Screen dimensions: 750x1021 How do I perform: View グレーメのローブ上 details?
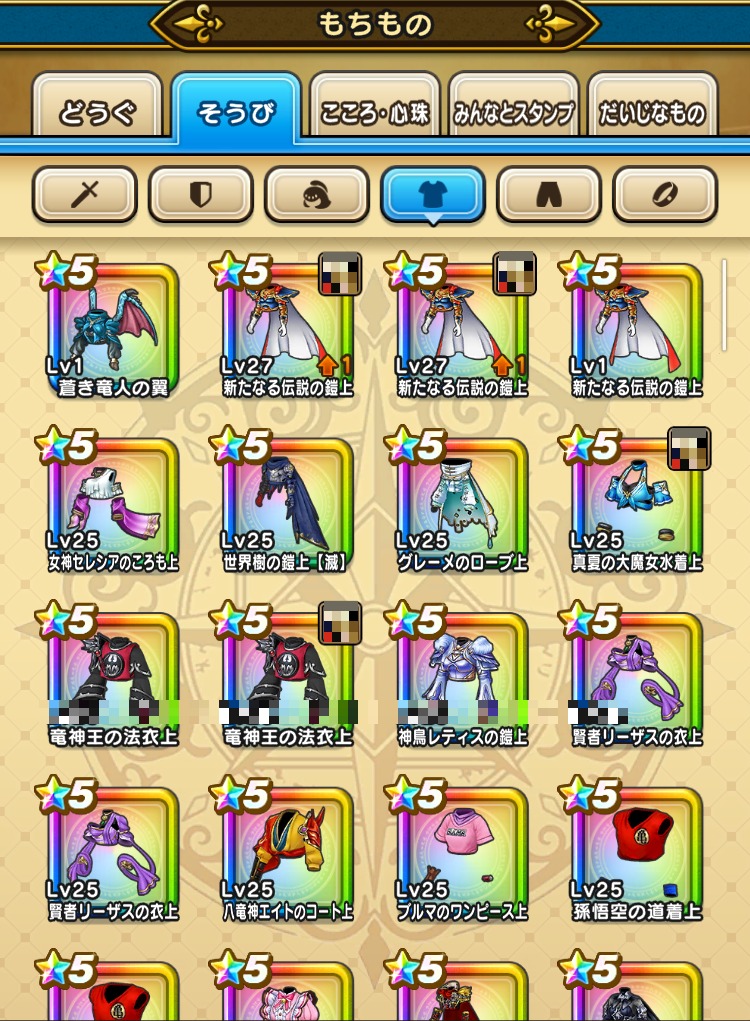[462, 505]
